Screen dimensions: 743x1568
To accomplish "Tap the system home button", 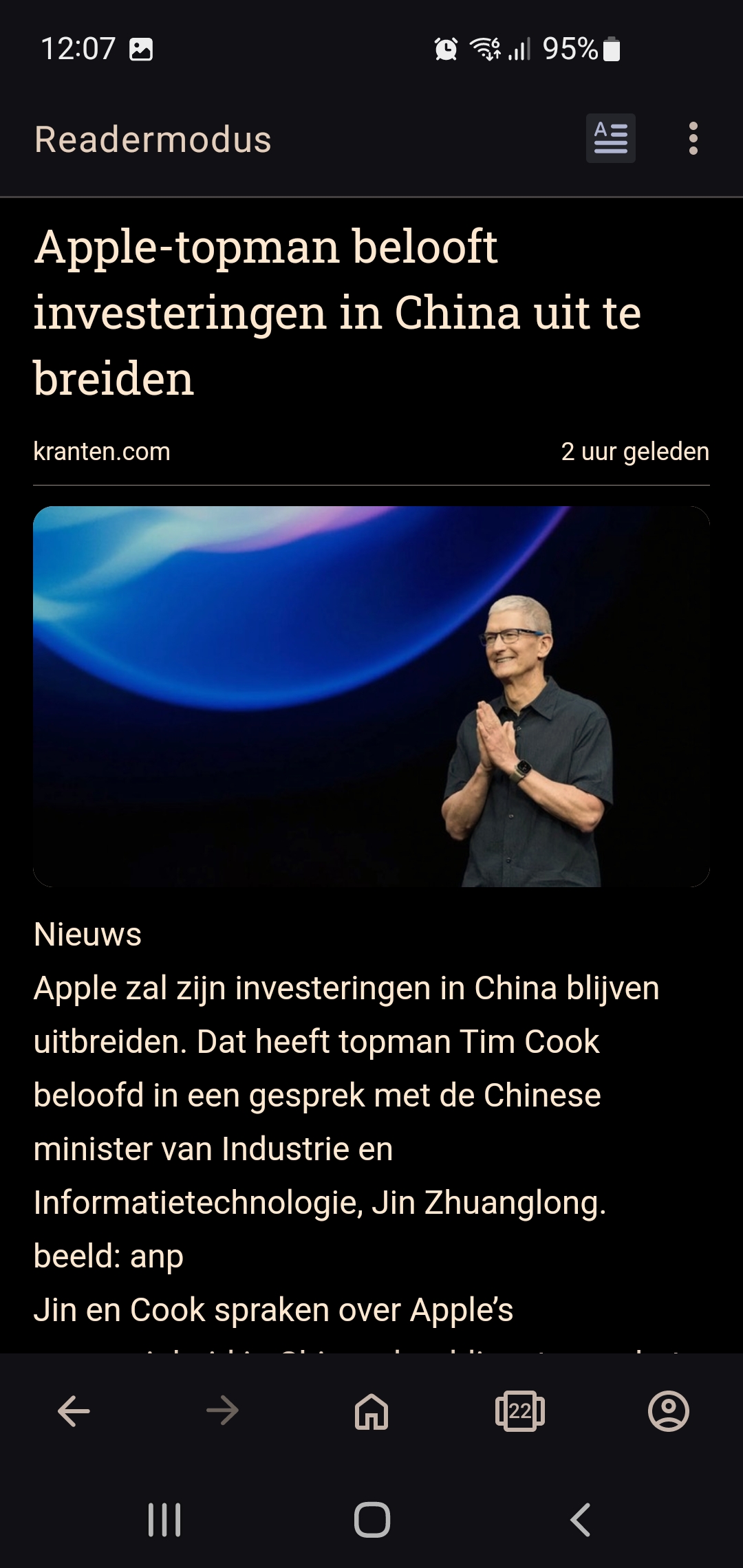I will click(x=372, y=1520).
